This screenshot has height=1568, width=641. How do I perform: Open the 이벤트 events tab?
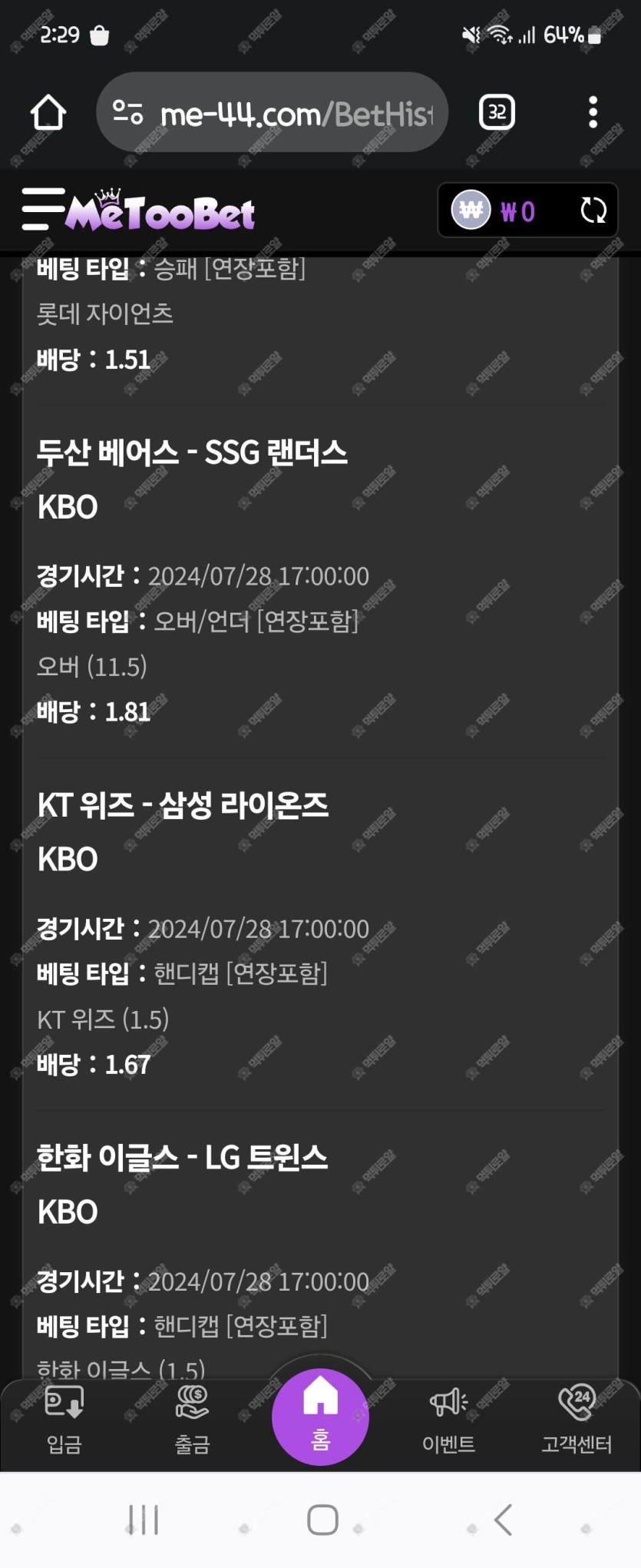coord(448,1420)
